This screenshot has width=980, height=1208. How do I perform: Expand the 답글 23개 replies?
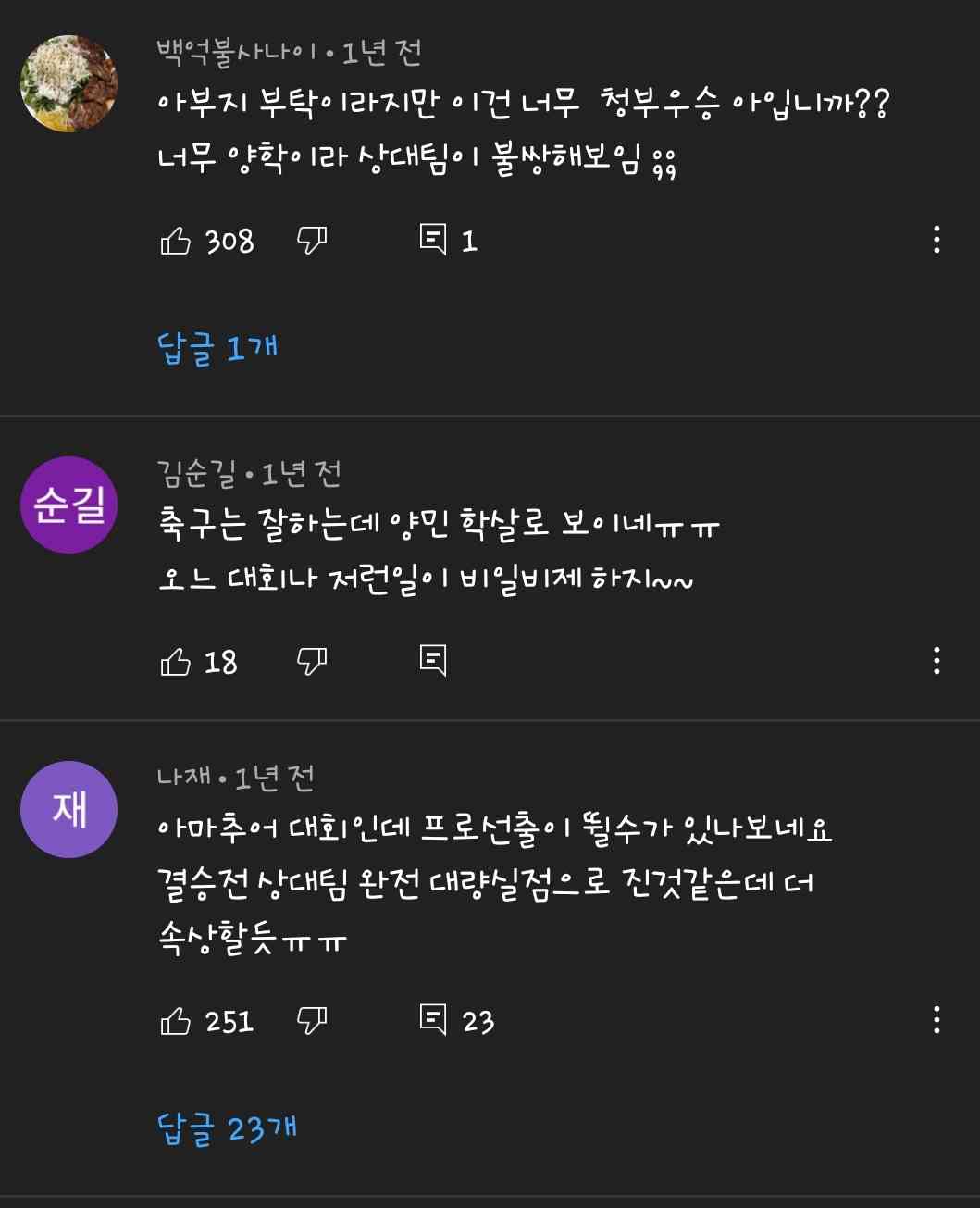(227, 1129)
